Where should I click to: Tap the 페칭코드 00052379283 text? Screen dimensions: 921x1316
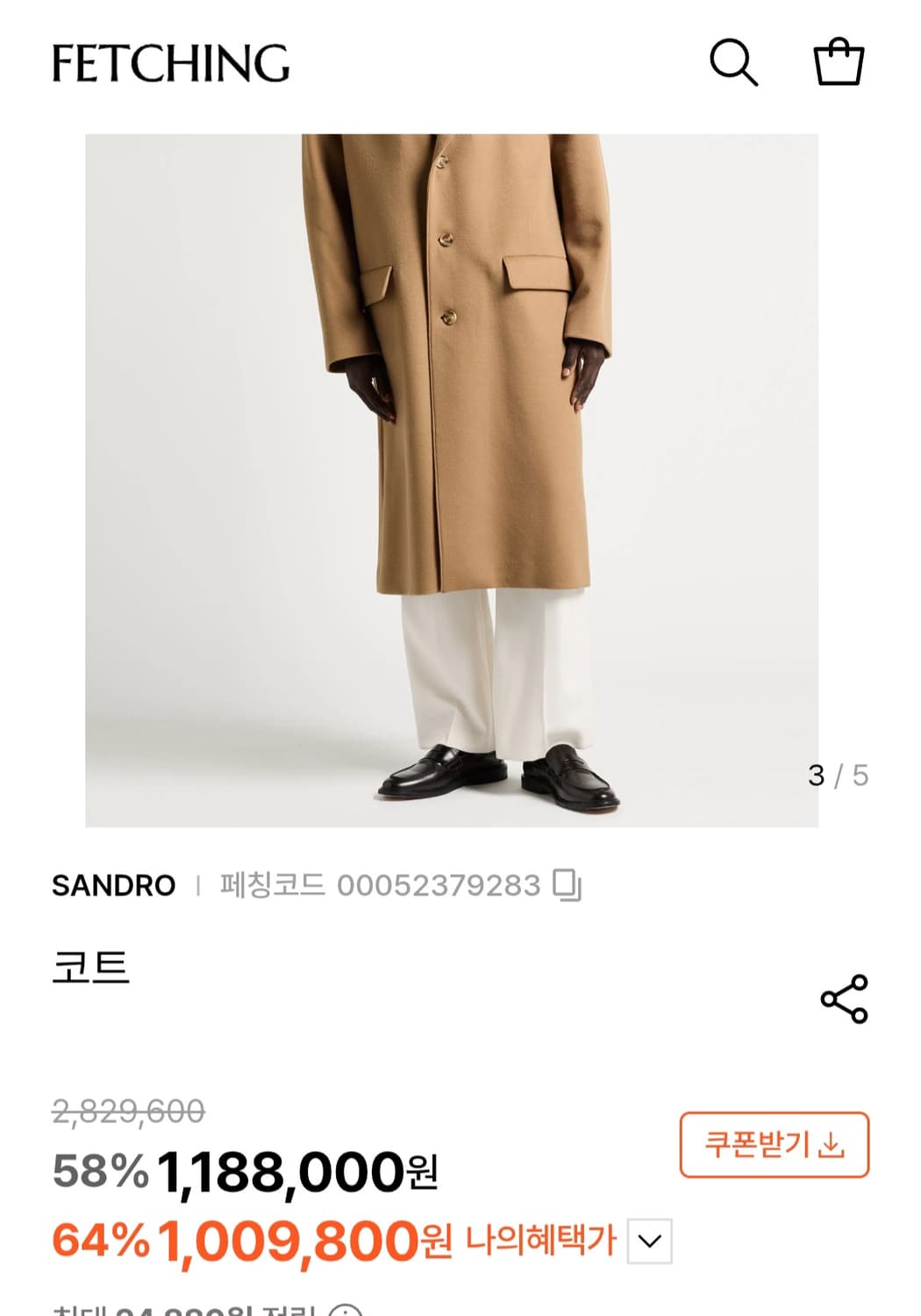tap(377, 886)
